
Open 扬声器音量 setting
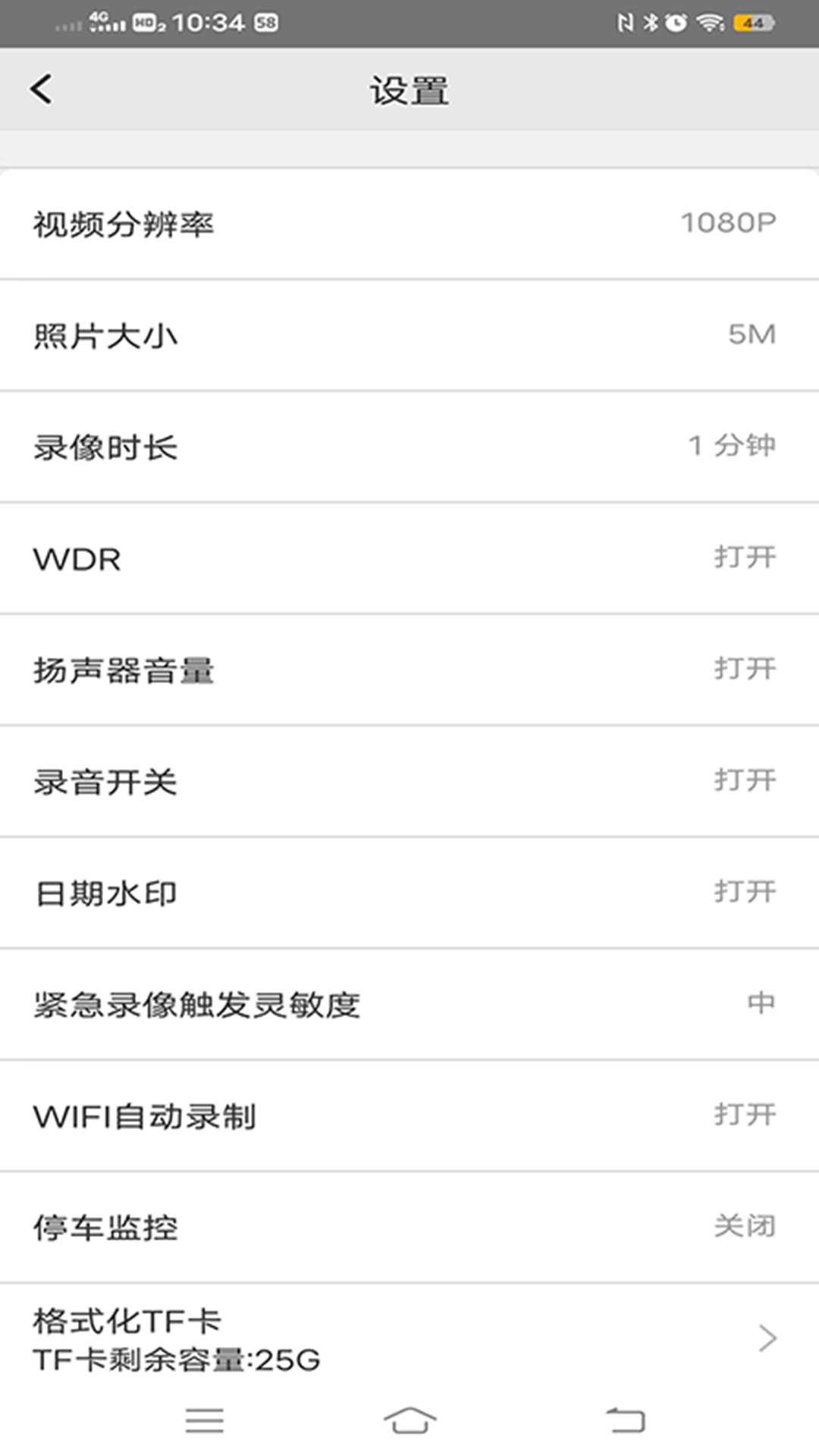pyautogui.click(x=409, y=670)
